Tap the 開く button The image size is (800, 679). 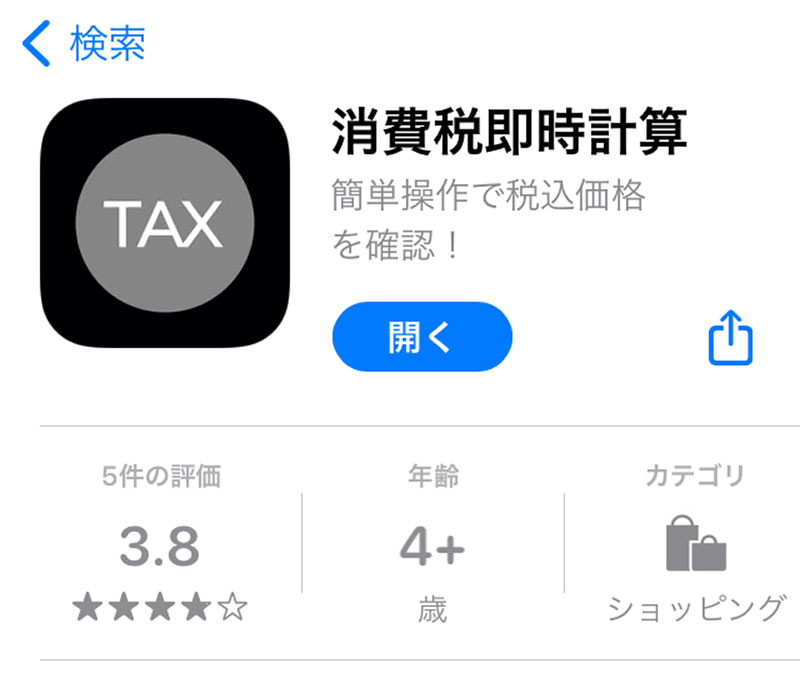pos(422,337)
